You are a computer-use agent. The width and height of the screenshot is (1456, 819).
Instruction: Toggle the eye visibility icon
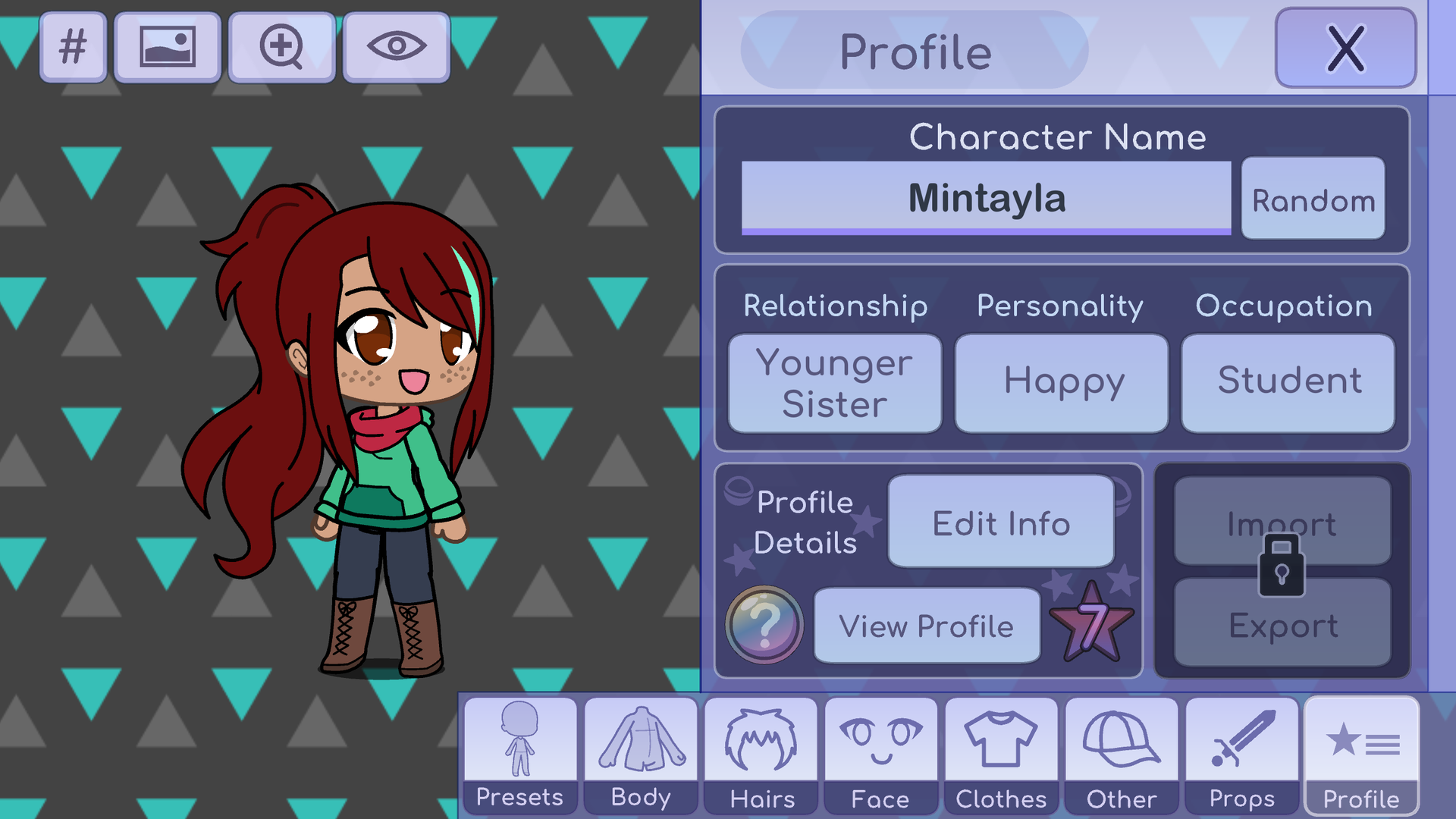(397, 47)
